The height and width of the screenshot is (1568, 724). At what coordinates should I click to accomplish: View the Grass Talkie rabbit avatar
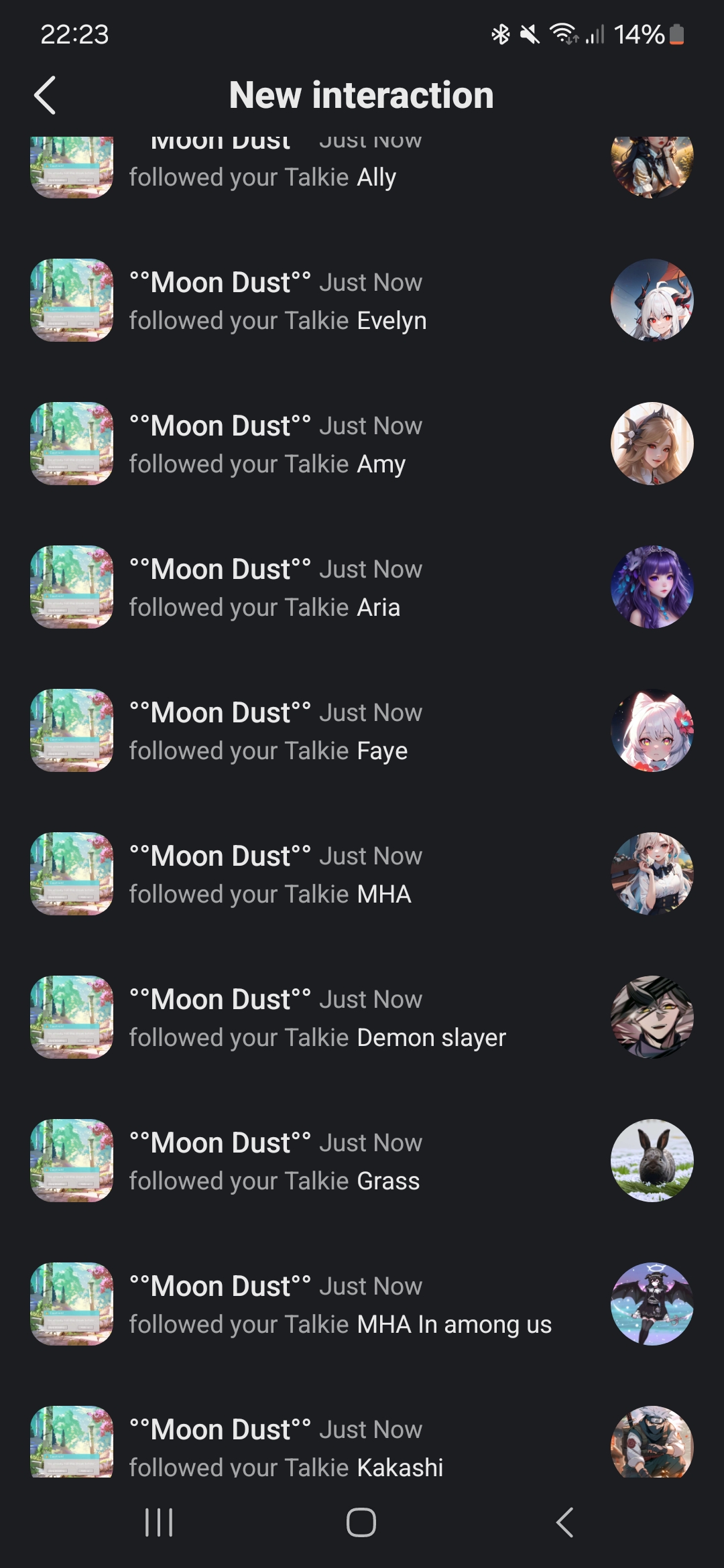coord(652,1161)
